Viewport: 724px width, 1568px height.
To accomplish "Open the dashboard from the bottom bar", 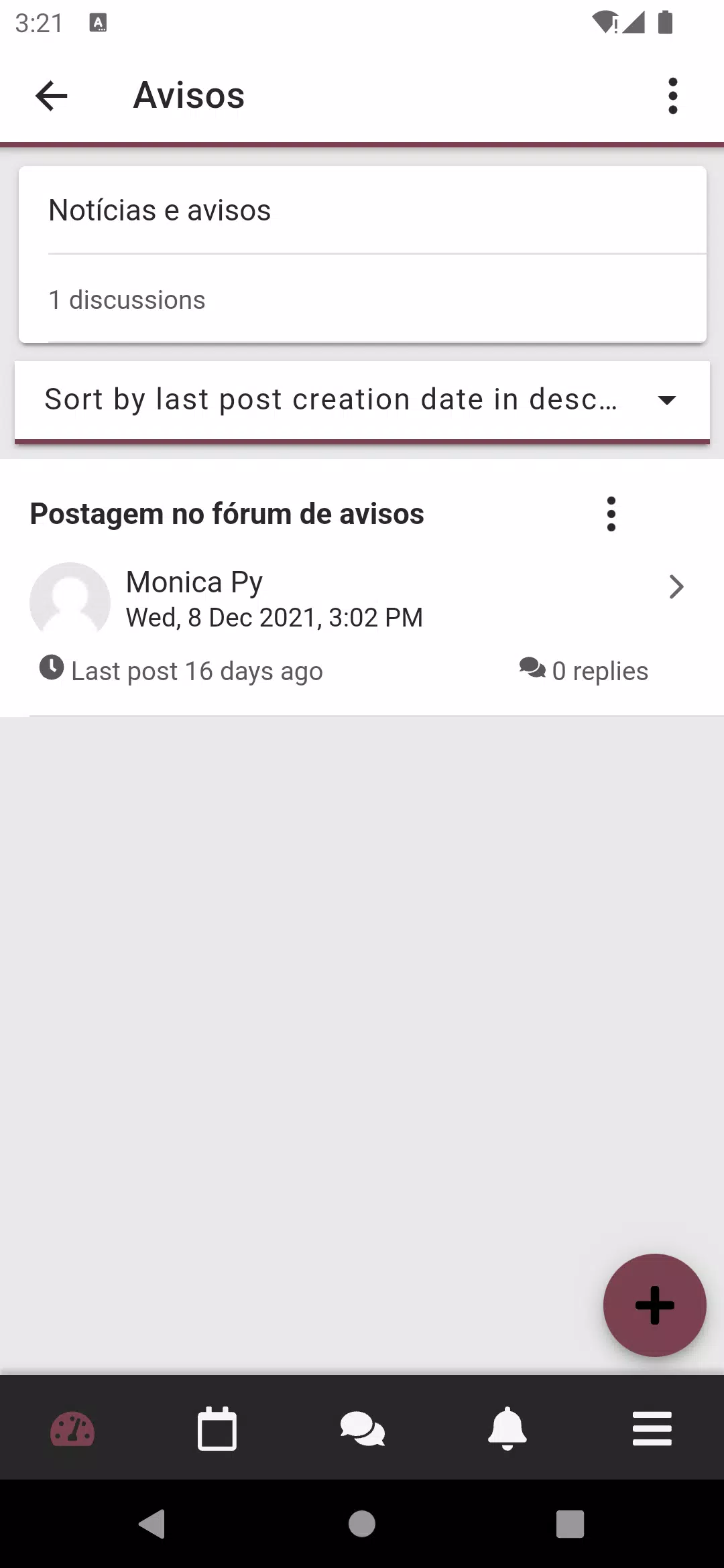I will coord(72,1429).
